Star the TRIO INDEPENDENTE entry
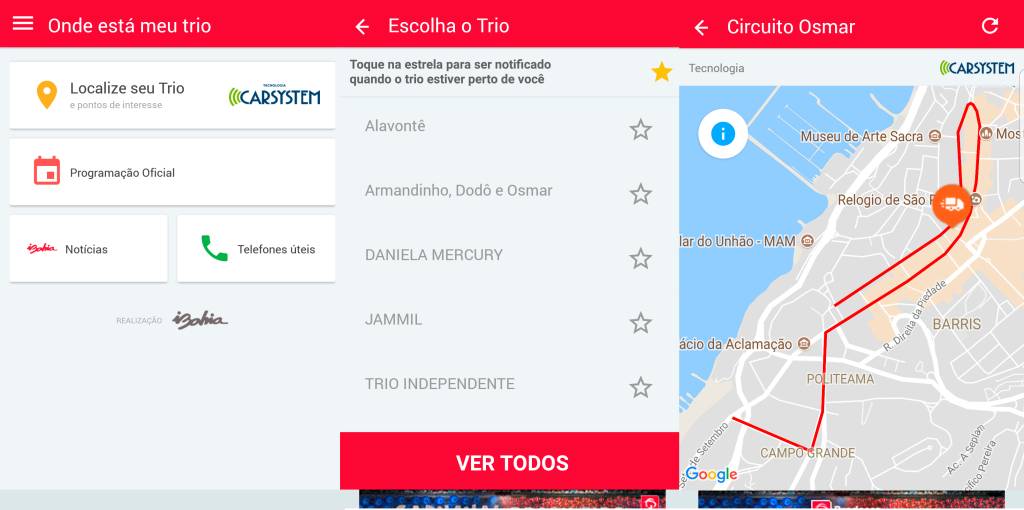 [x=640, y=387]
